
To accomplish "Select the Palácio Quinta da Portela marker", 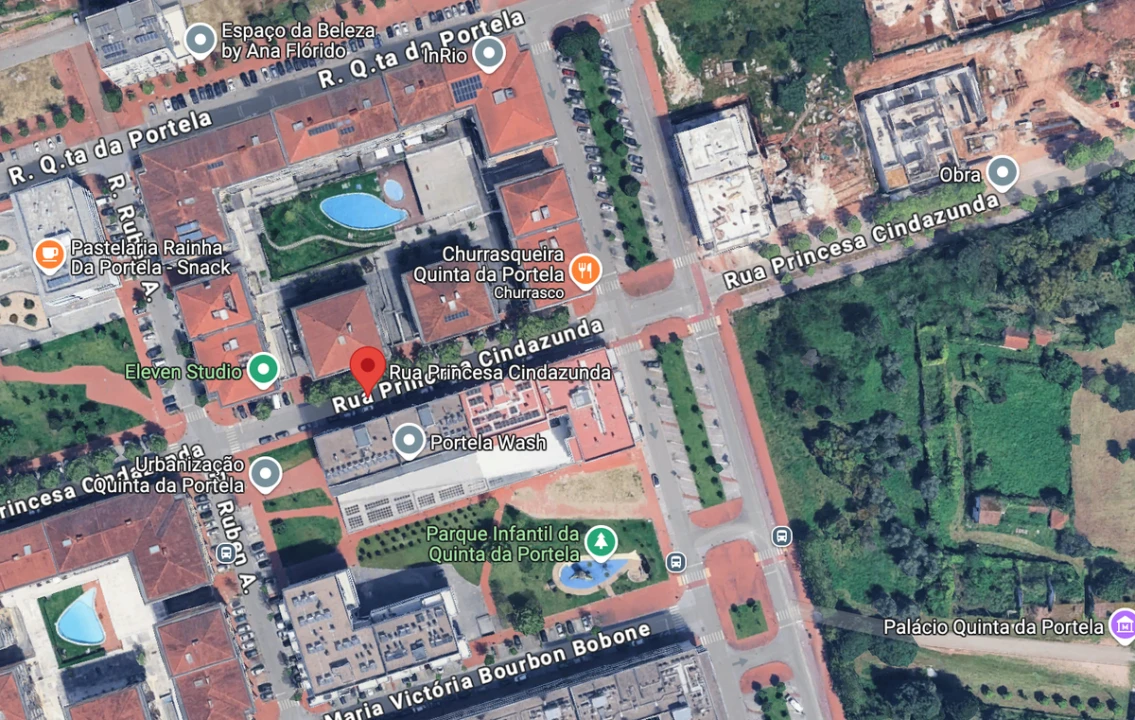I will tap(1124, 627).
